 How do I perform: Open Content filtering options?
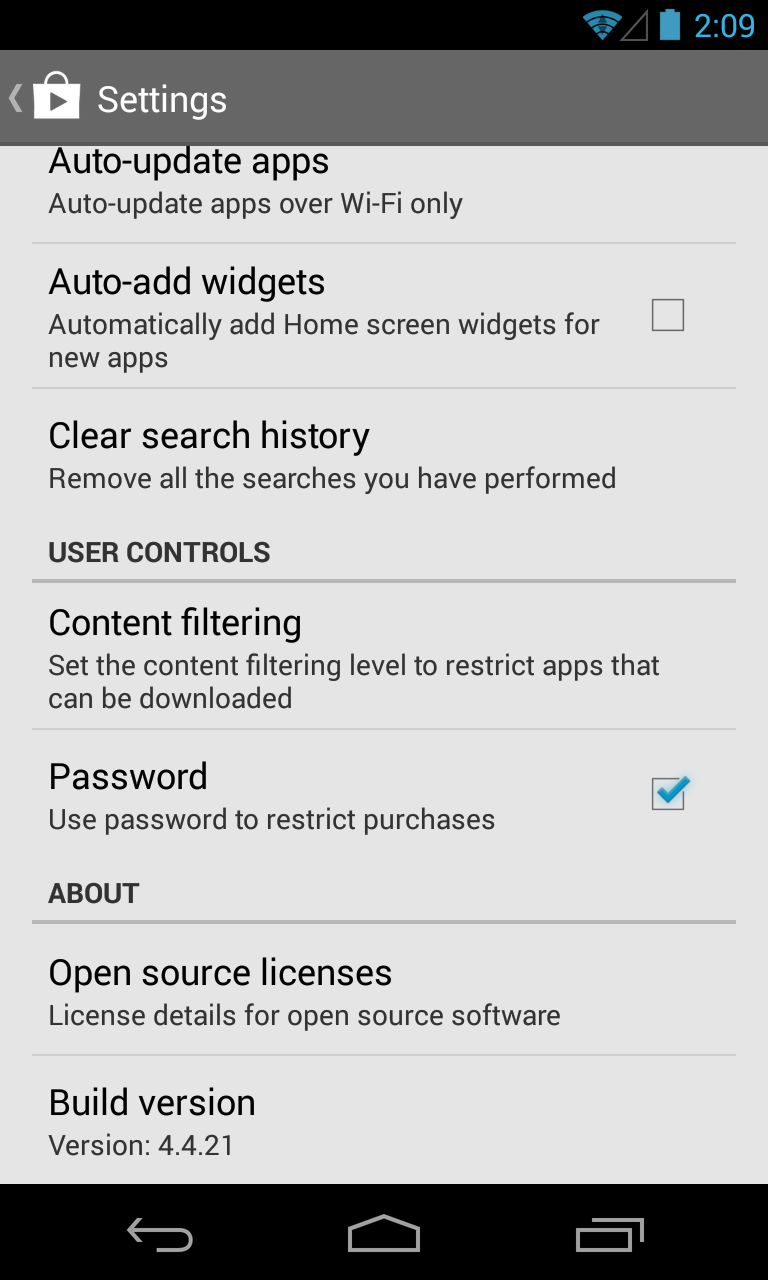pyautogui.click(x=384, y=656)
